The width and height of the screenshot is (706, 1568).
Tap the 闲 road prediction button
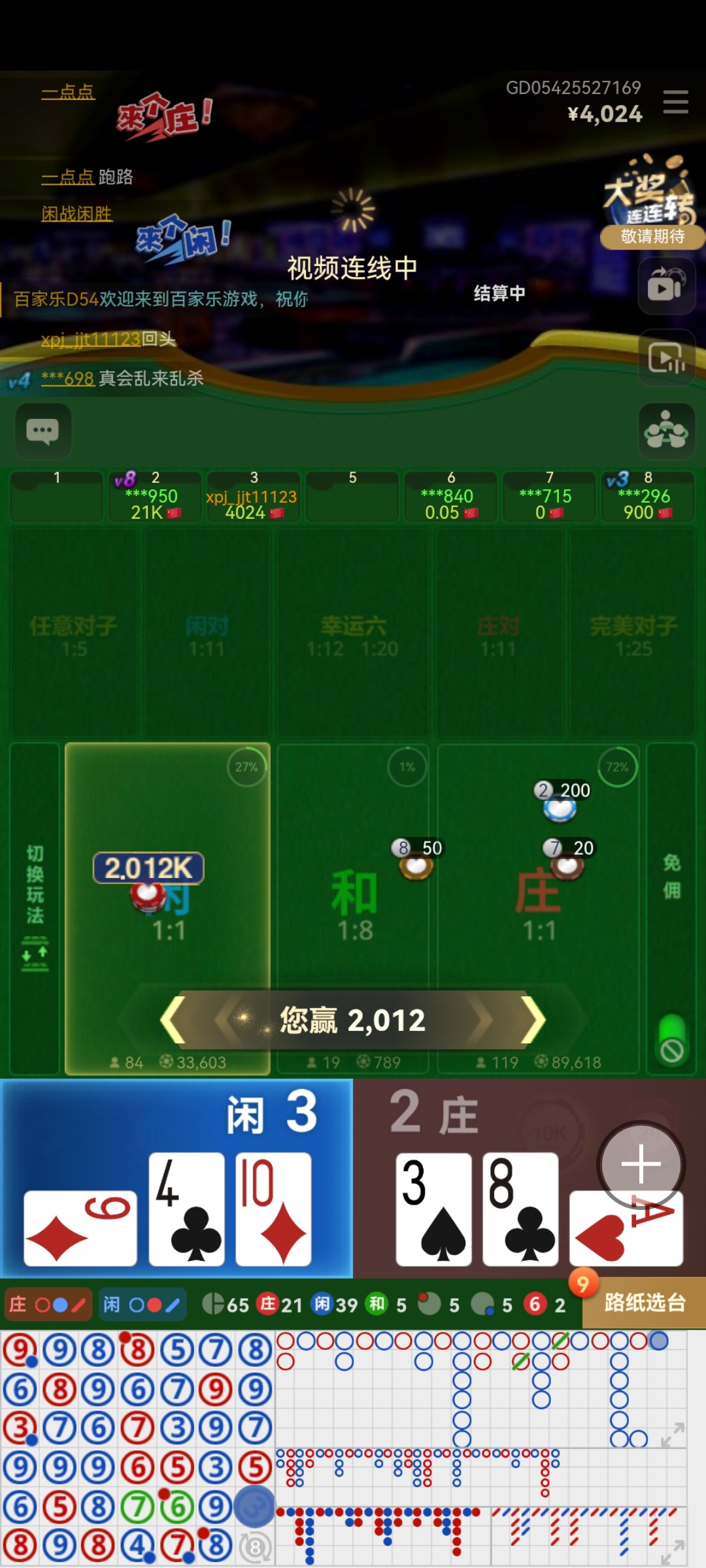[142, 1305]
